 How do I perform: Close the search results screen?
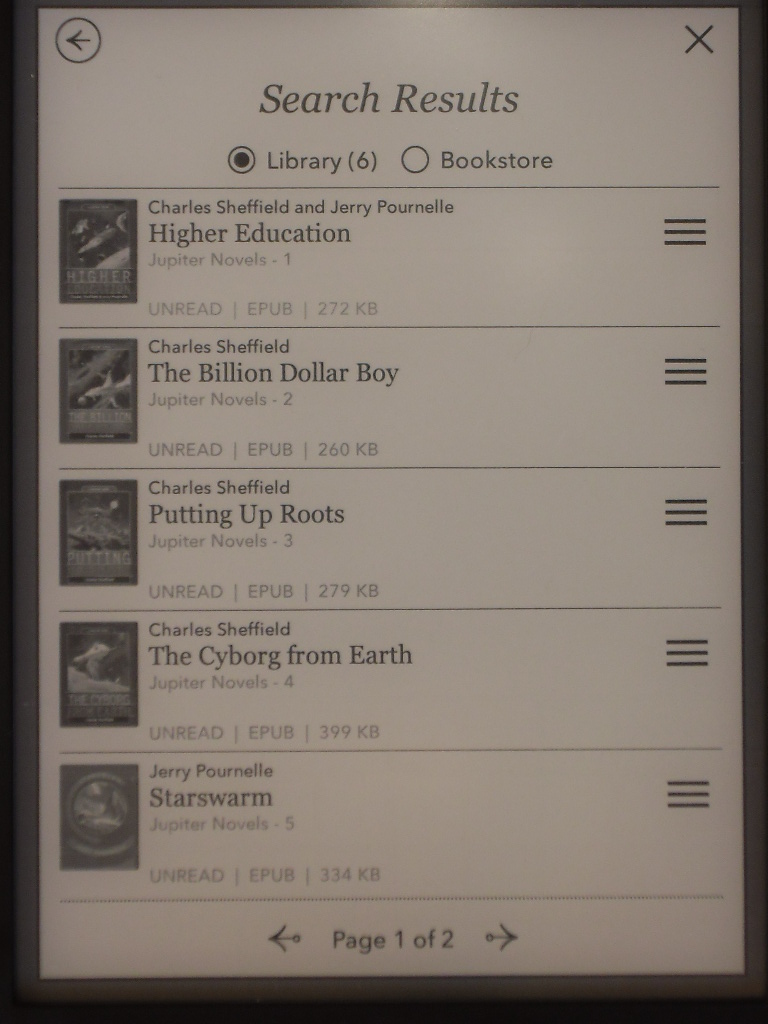(x=699, y=40)
